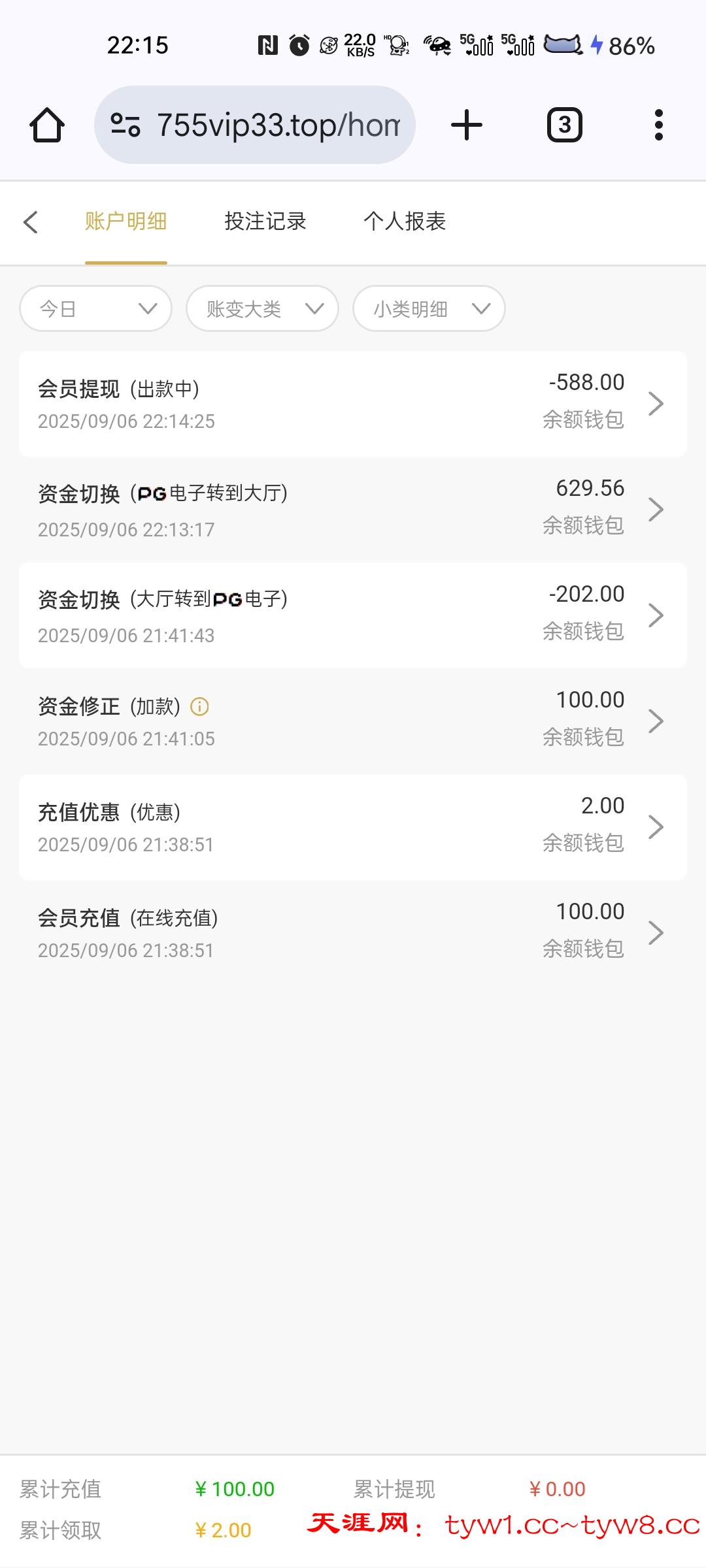This screenshot has height=1568, width=706.
Task: Switch to the 个人报表 tab
Action: 405,221
